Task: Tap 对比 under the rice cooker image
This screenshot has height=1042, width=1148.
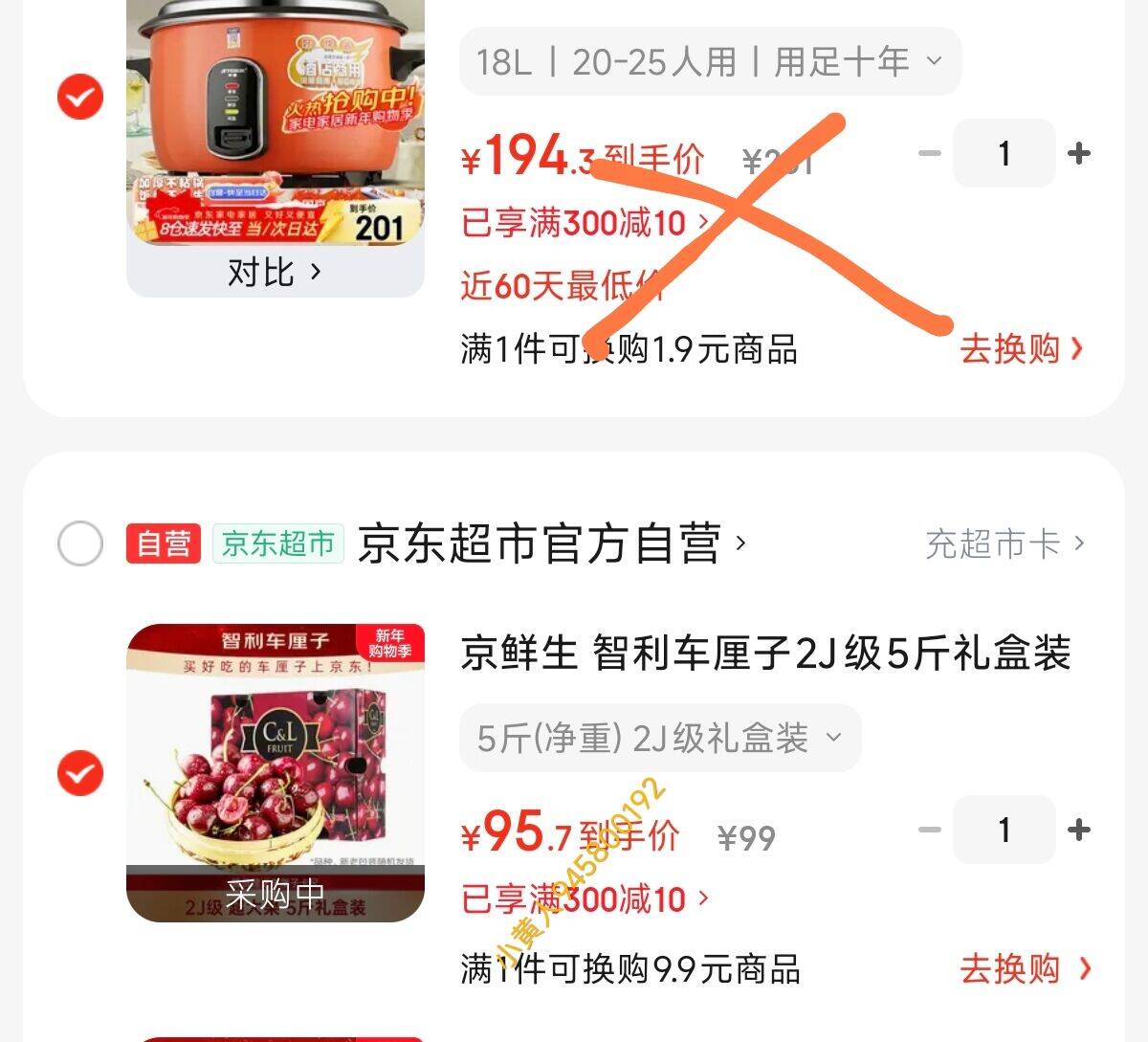Action: pyautogui.click(x=275, y=273)
